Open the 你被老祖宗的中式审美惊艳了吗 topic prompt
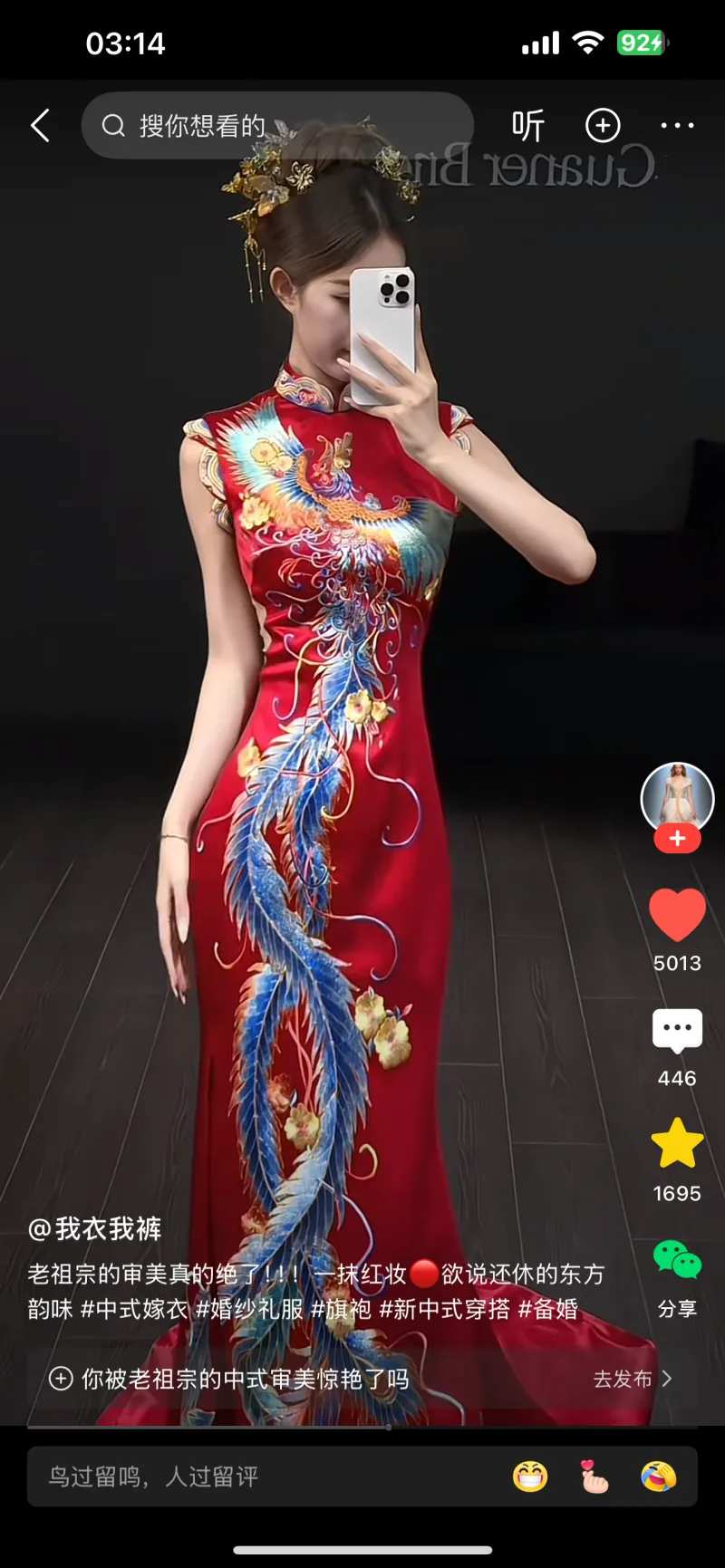Image resolution: width=725 pixels, height=1568 pixels. (245, 1379)
